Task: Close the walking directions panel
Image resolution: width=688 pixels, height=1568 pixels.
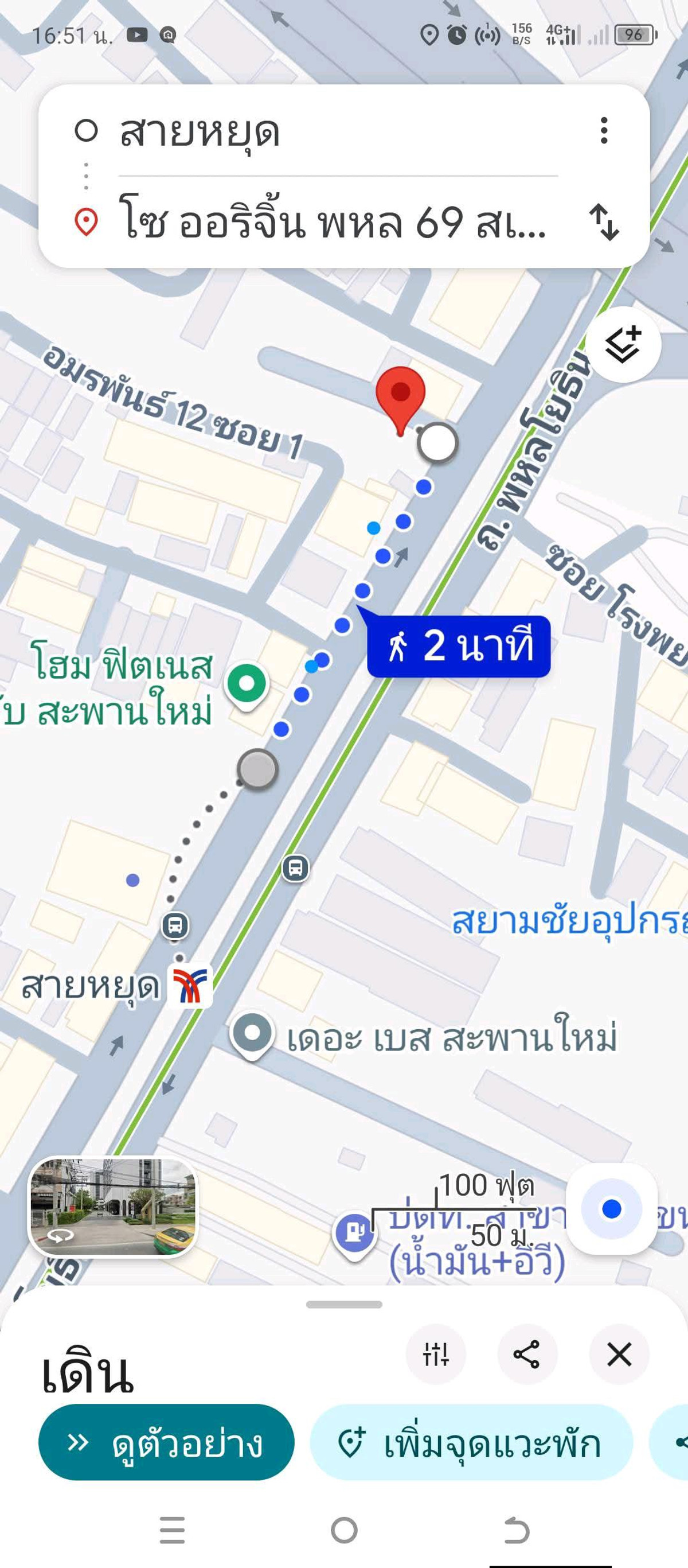Action: (x=619, y=1355)
